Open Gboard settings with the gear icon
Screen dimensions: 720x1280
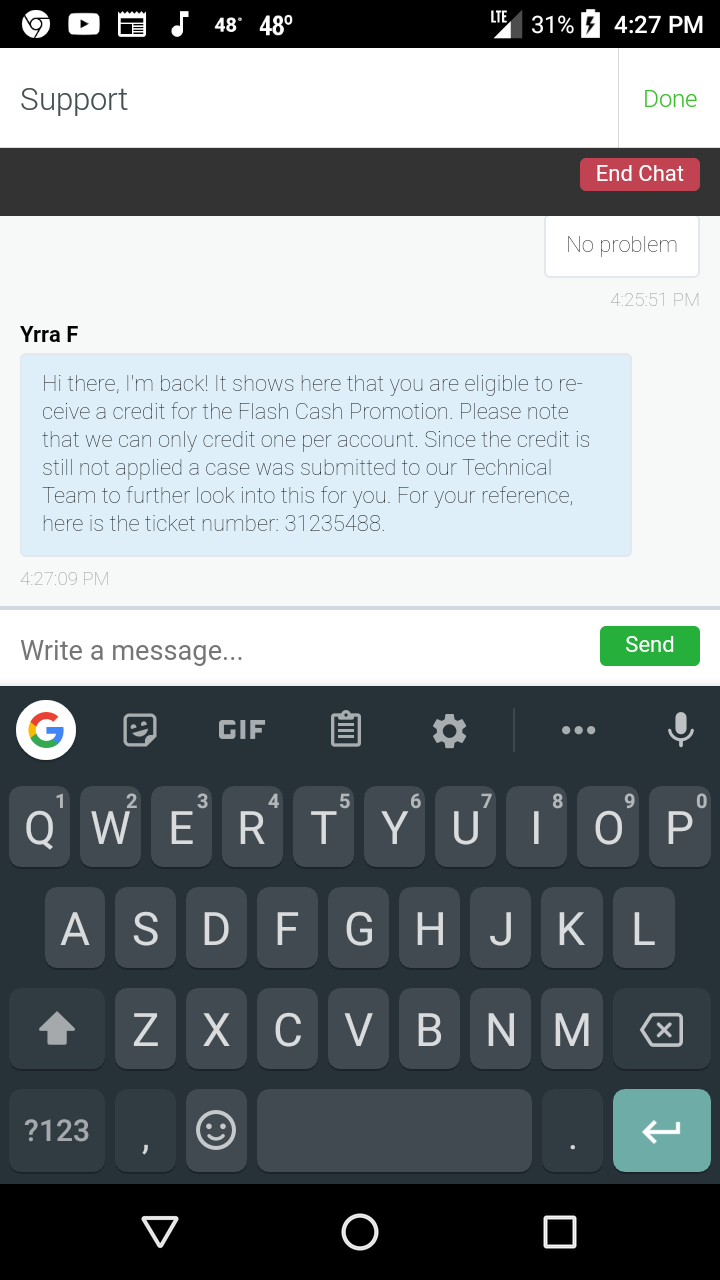tap(449, 730)
